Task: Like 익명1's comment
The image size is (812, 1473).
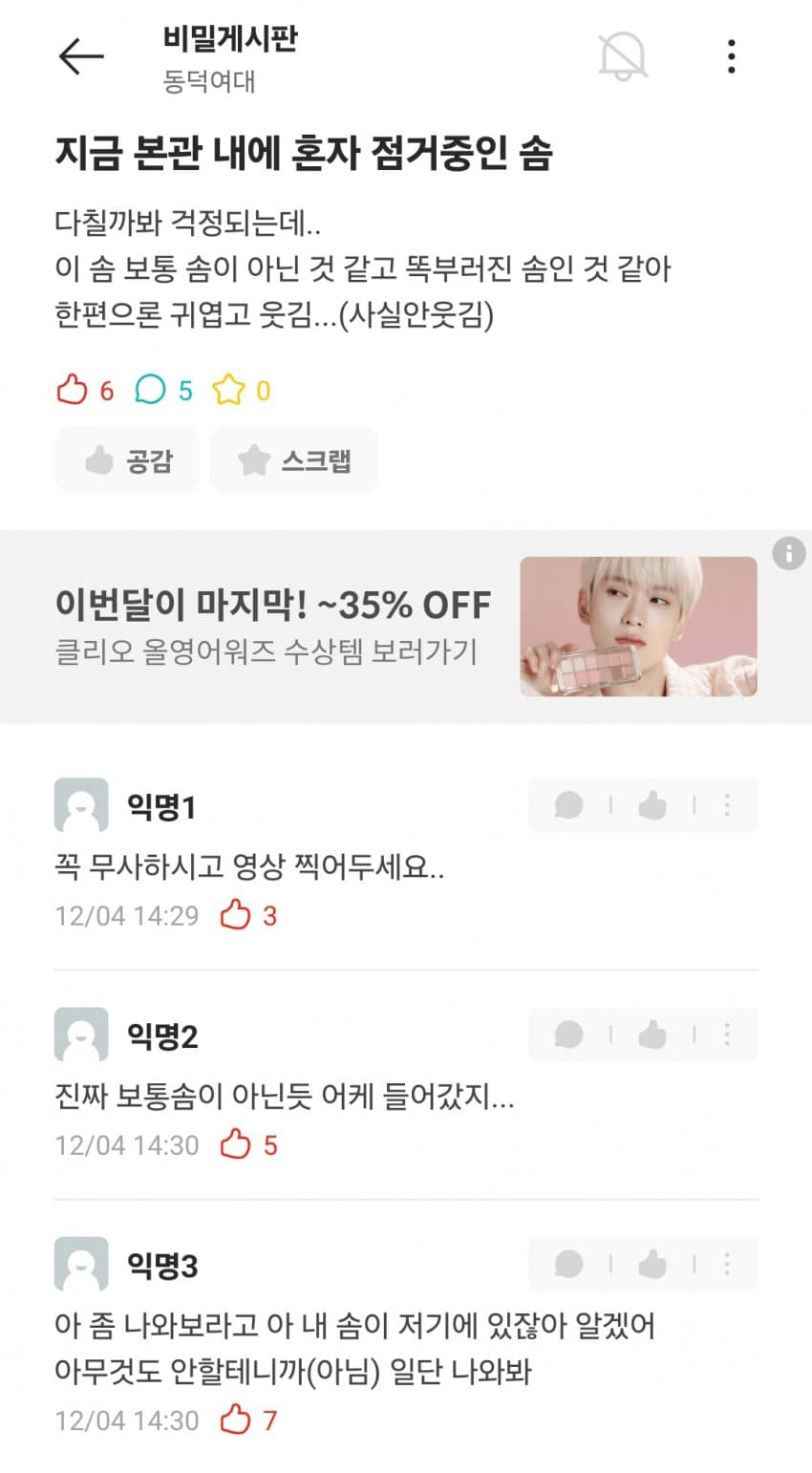Action: [x=652, y=805]
